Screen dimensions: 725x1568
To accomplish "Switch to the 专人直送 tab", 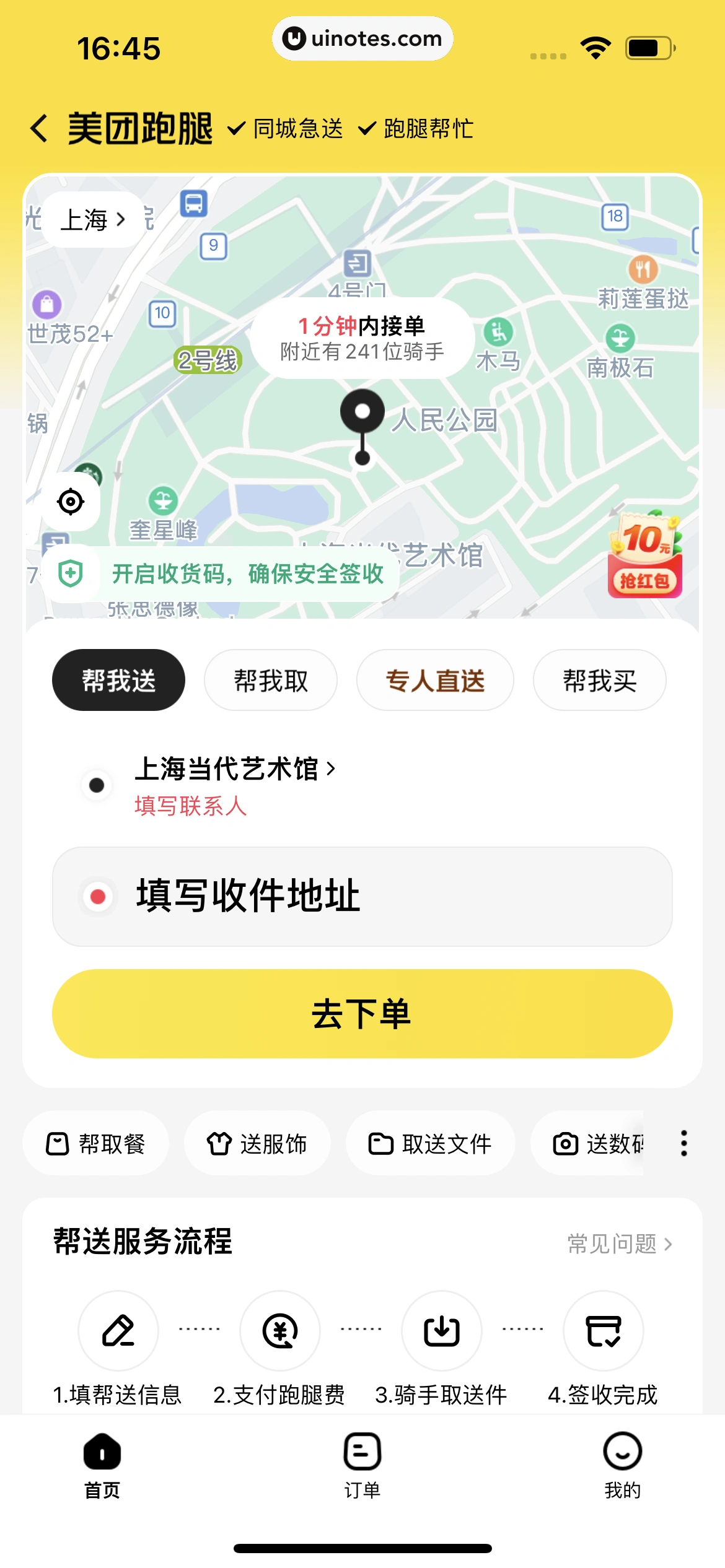I will [434, 679].
